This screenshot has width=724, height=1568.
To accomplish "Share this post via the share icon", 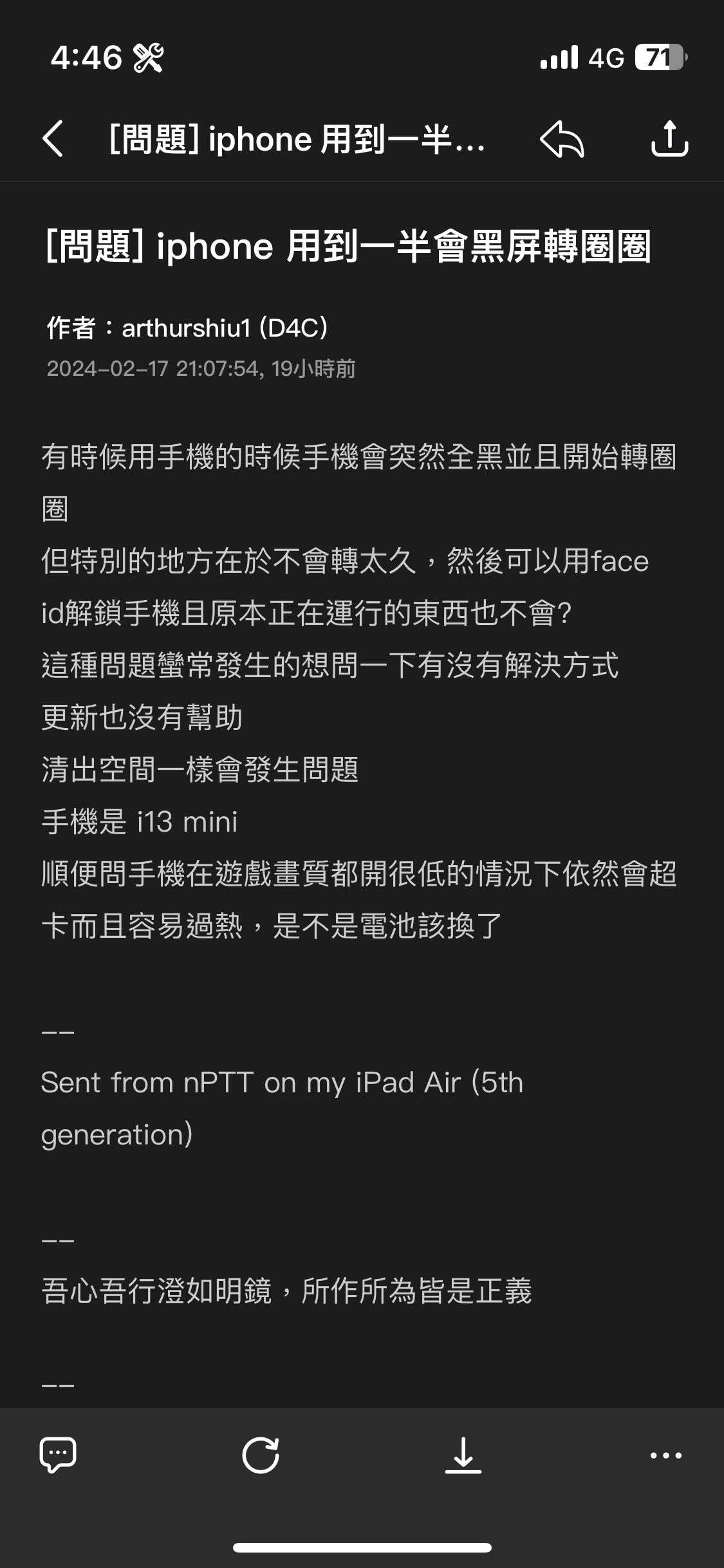I will pyautogui.click(x=669, y=138).
